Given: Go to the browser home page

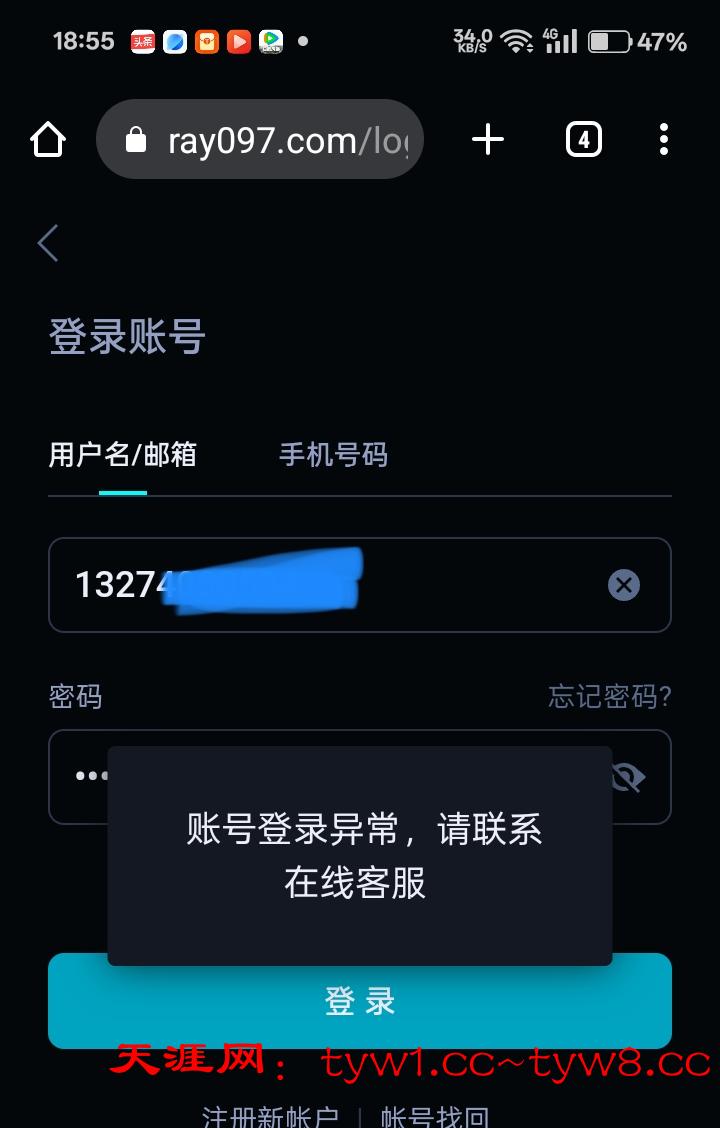Looking at the screenshot, I should [x=48, y=139].
